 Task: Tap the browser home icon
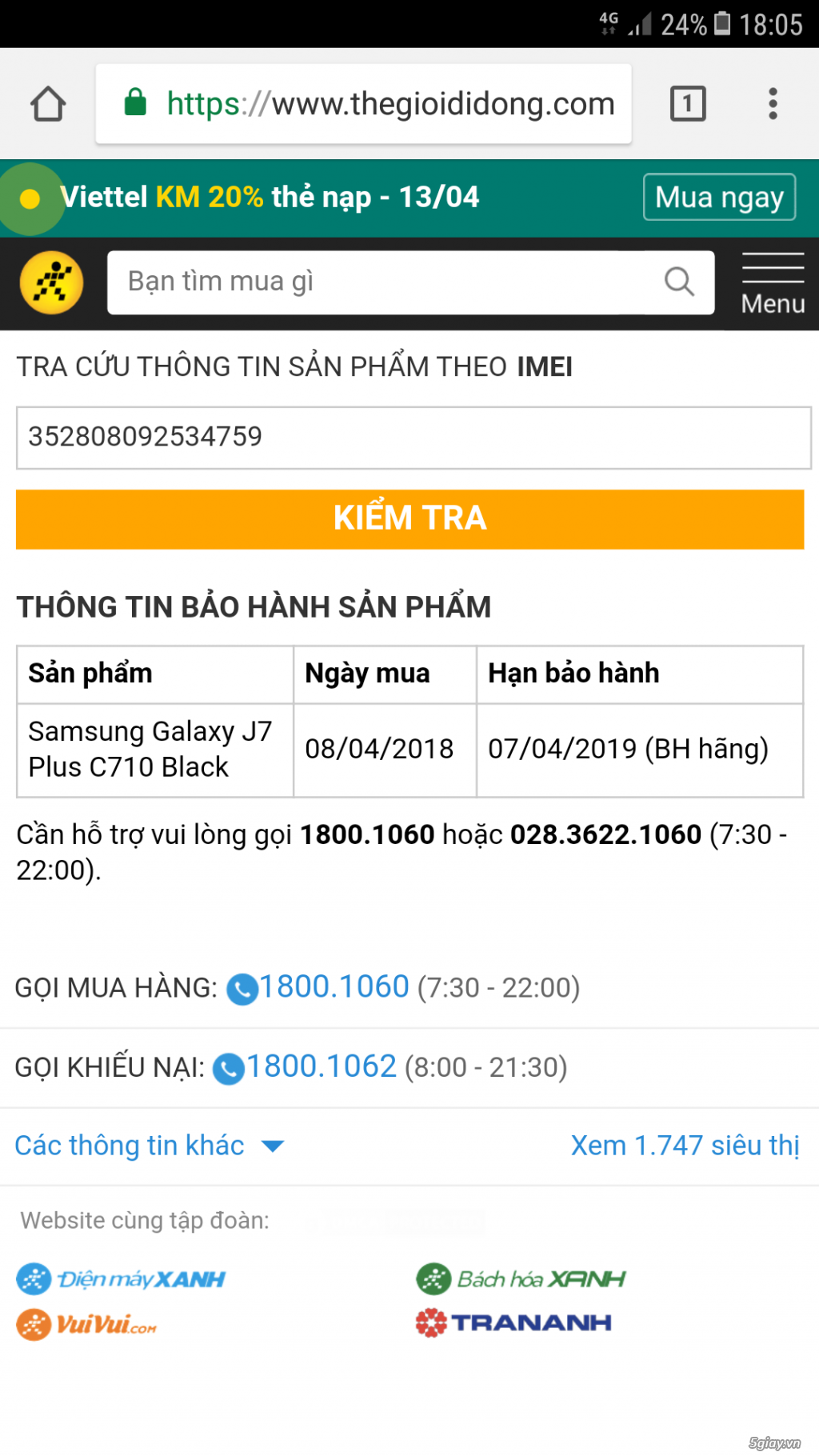[x=48, y=104]
